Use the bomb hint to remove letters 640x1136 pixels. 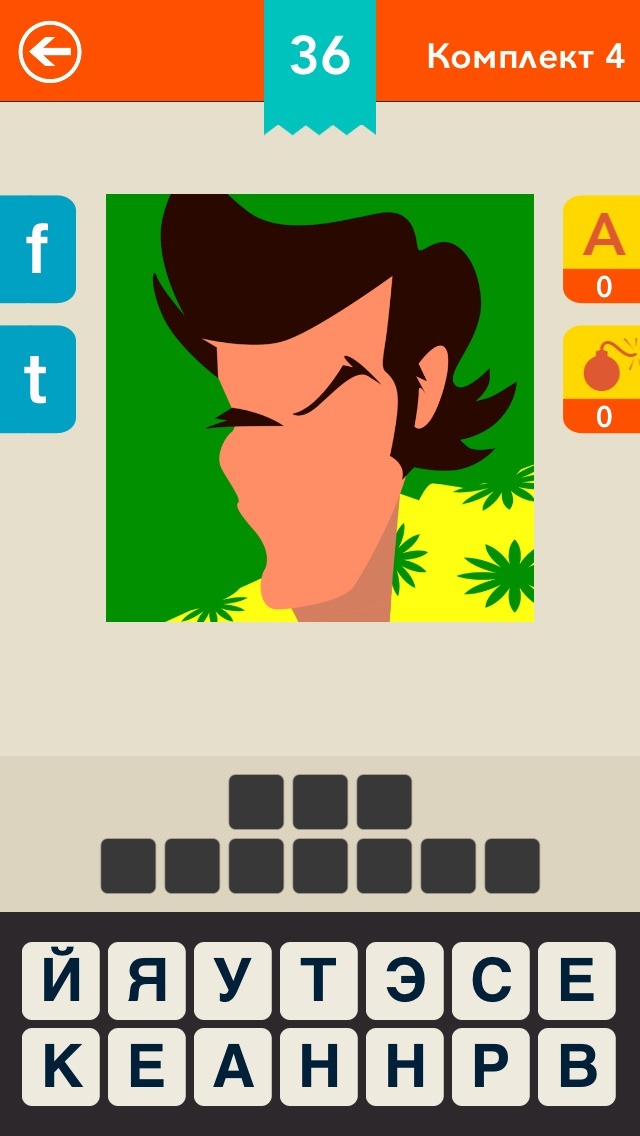click(602, 379)
